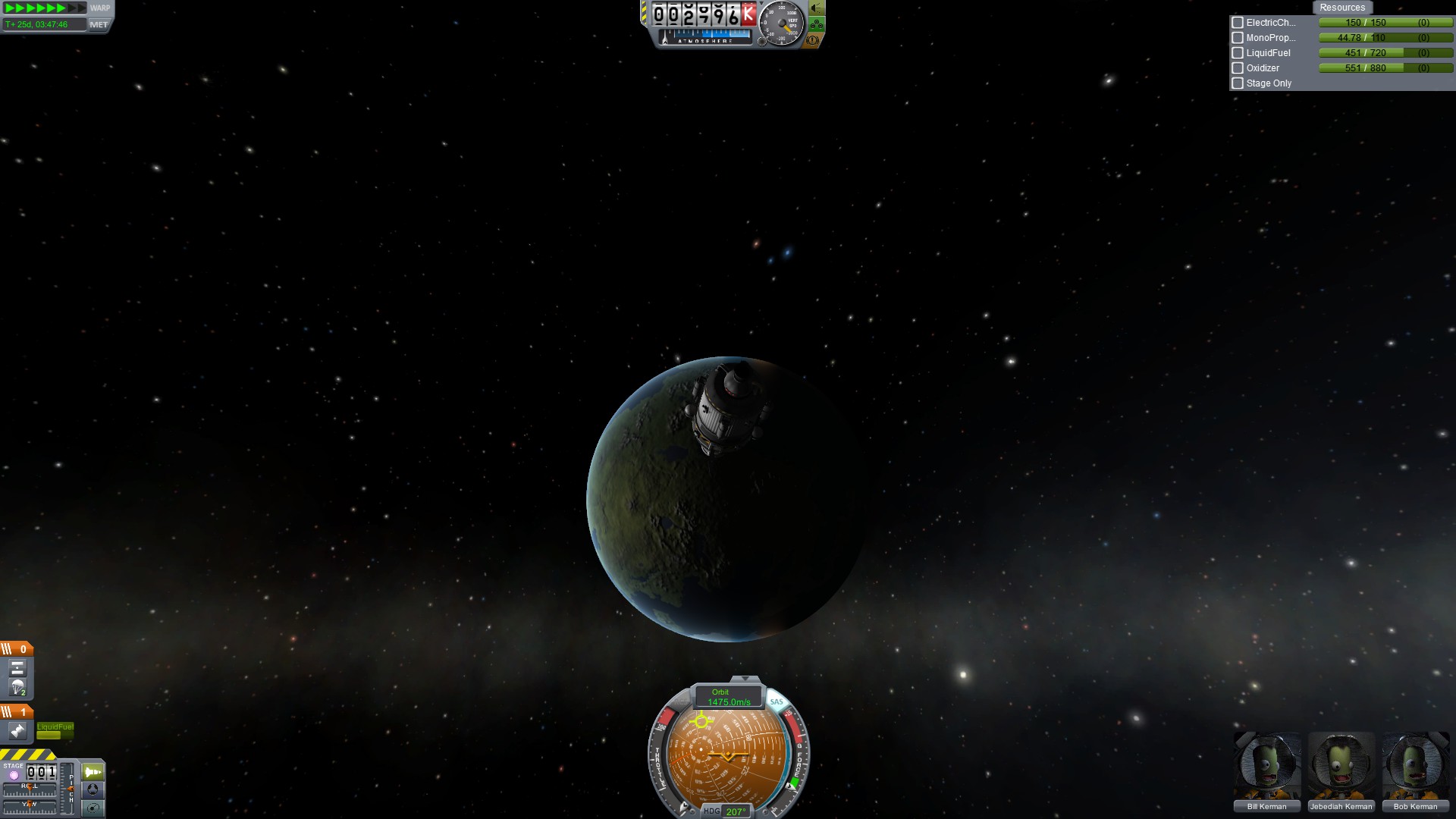Tick the LiquidFuel resource checkbox
Screen dimensions: 1456x819
(1238, 53)
